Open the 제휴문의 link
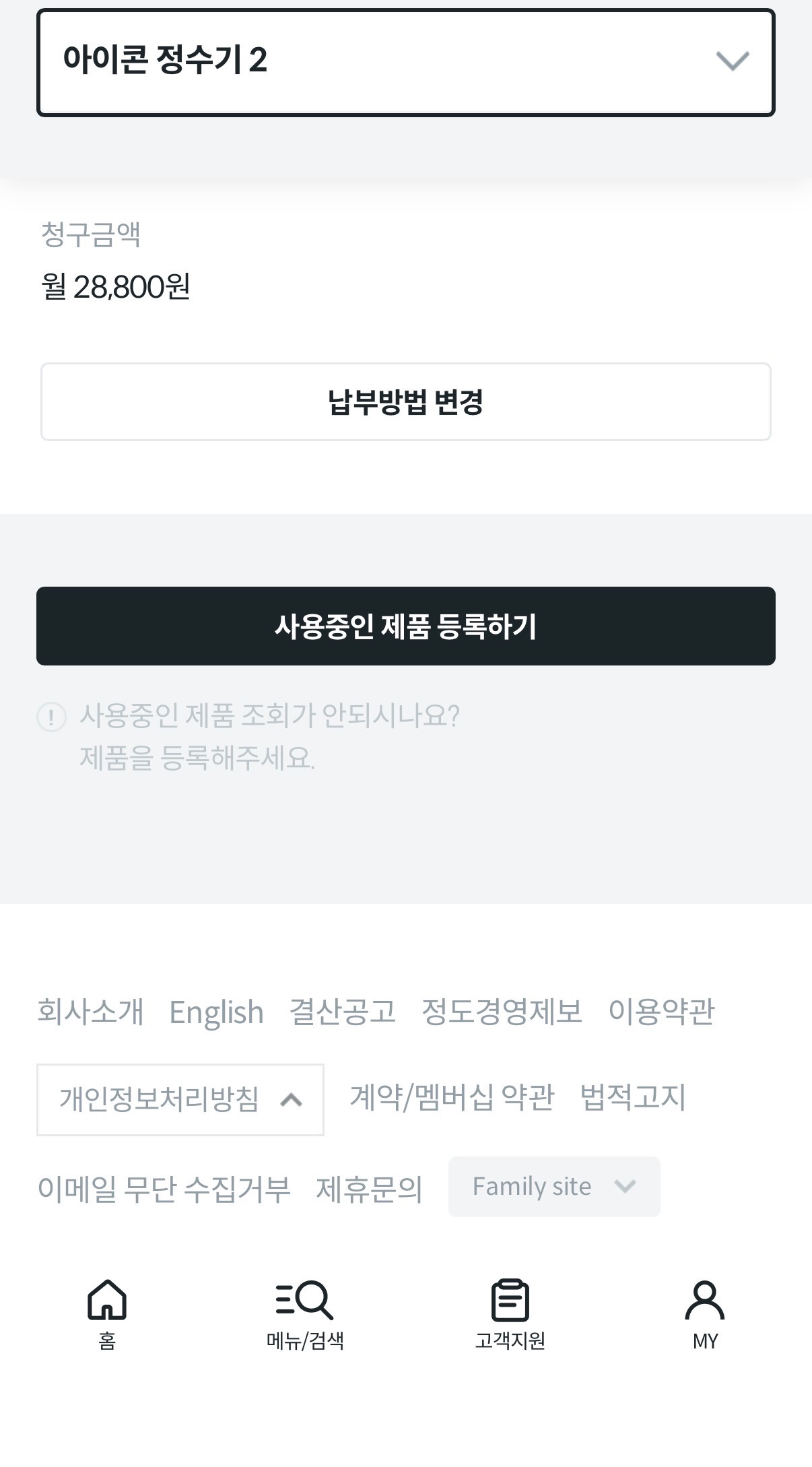Image resolution: width=812 pixels, height=1467 pixels. pos(369,1189)
